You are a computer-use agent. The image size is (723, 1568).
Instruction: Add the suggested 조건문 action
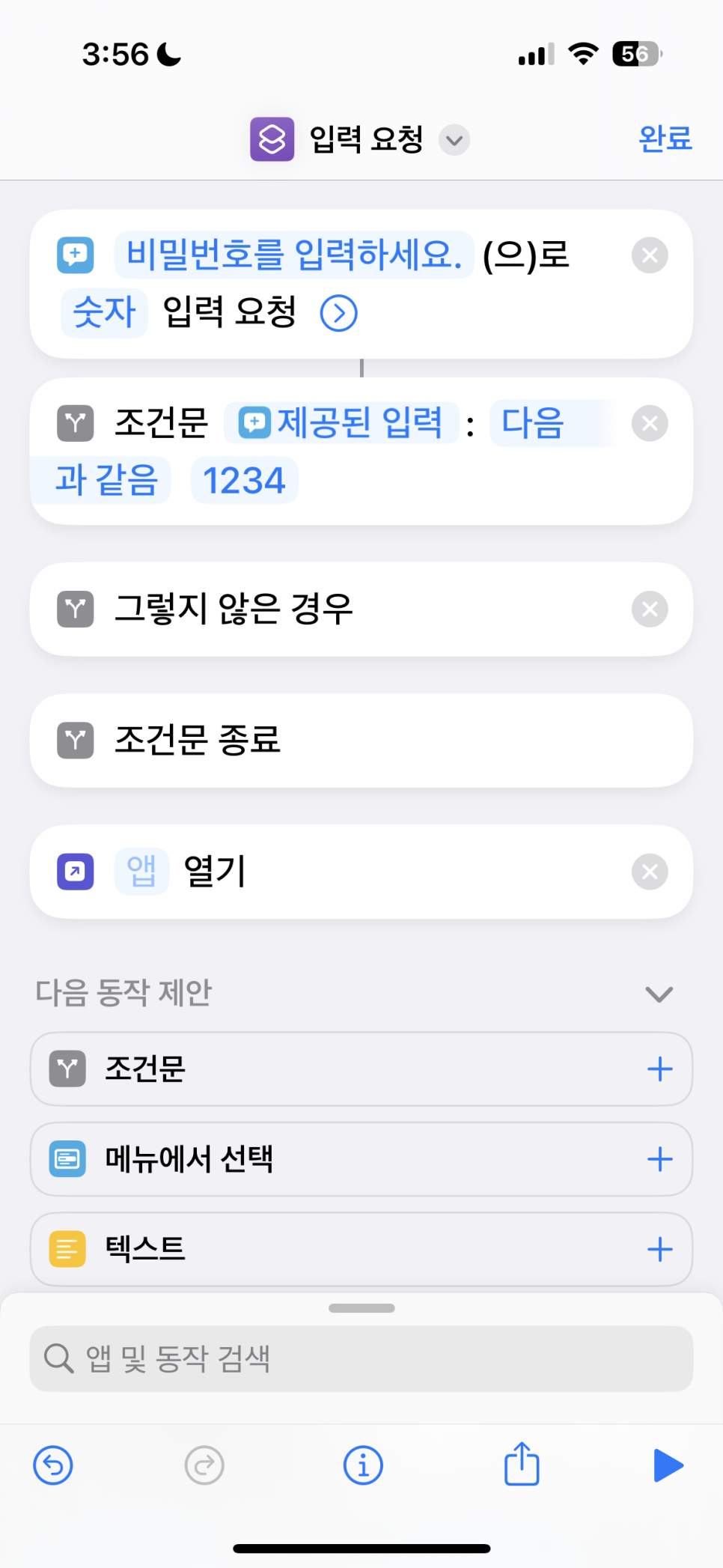pyautogui.click(x=659, y=1069)
